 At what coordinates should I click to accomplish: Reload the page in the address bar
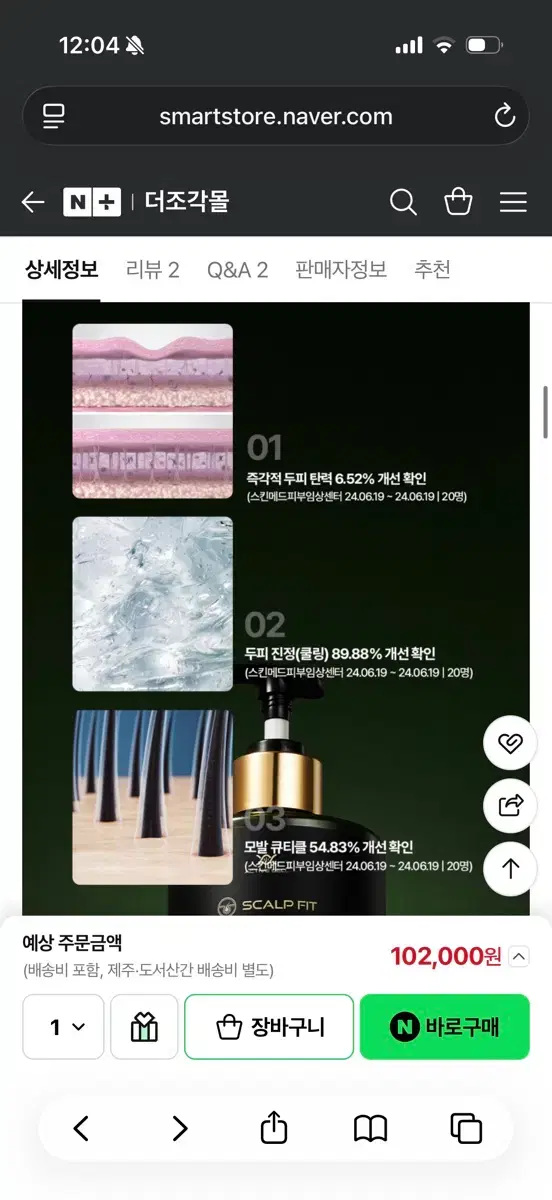pos(504,116)
